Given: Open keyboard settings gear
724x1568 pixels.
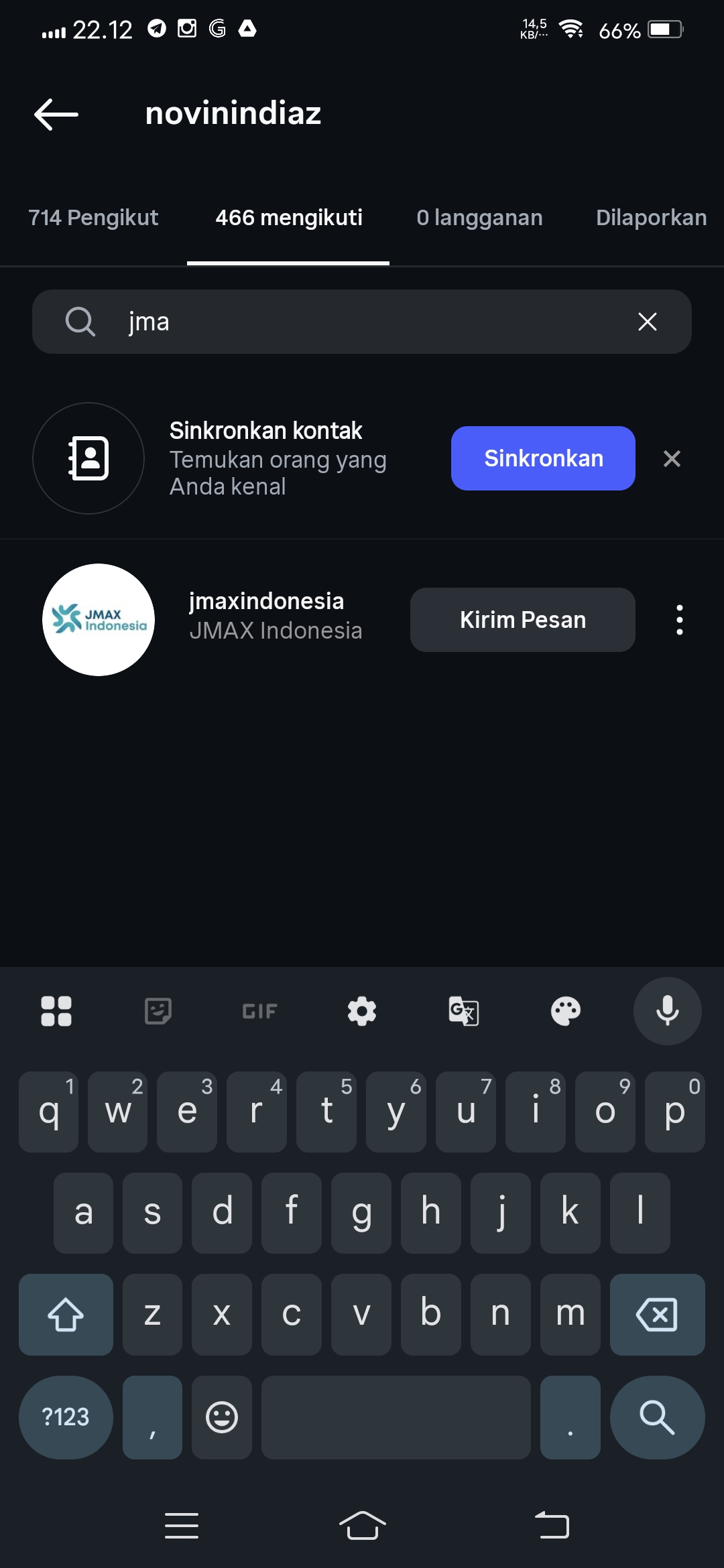Looking at the screenshot, I should point(362,1010).
